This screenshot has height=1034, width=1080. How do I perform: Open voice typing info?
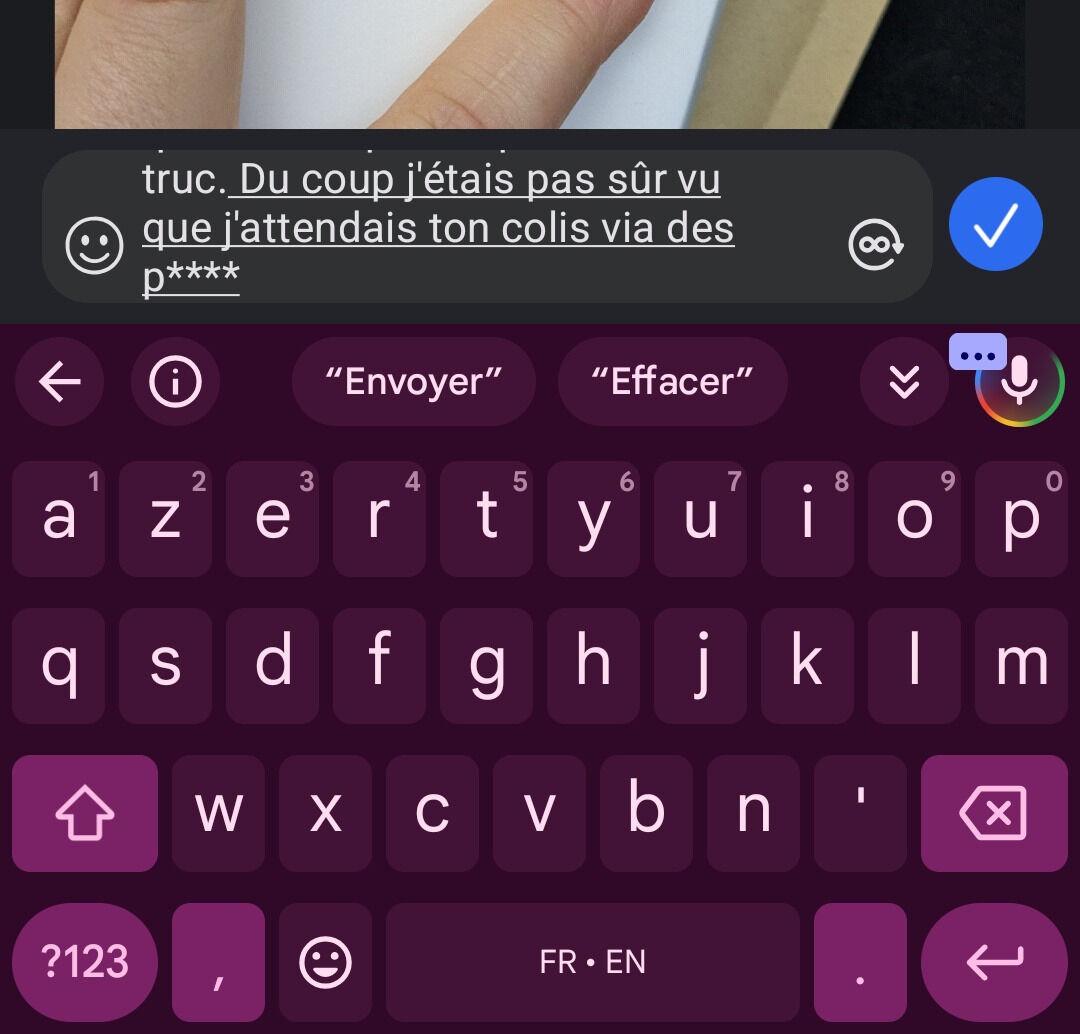(175, 382)
